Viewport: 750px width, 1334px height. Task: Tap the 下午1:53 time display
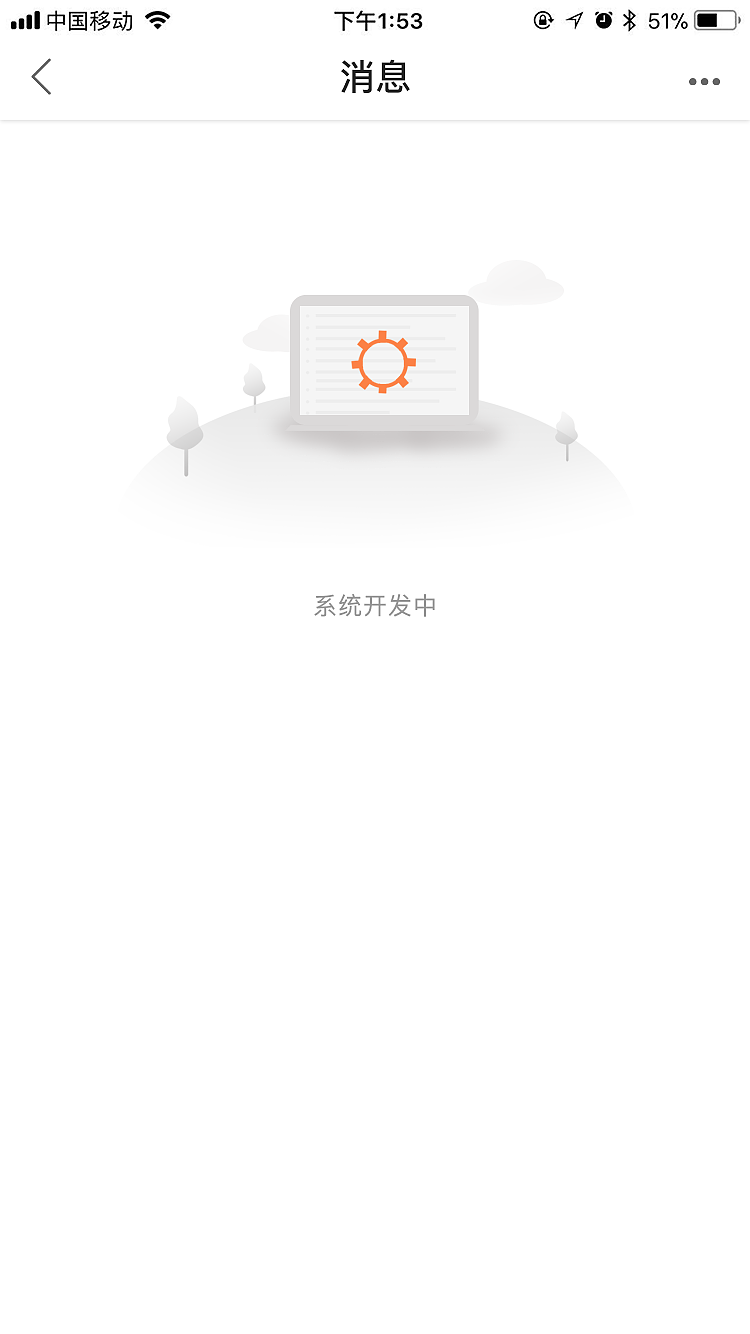(378, 20)
